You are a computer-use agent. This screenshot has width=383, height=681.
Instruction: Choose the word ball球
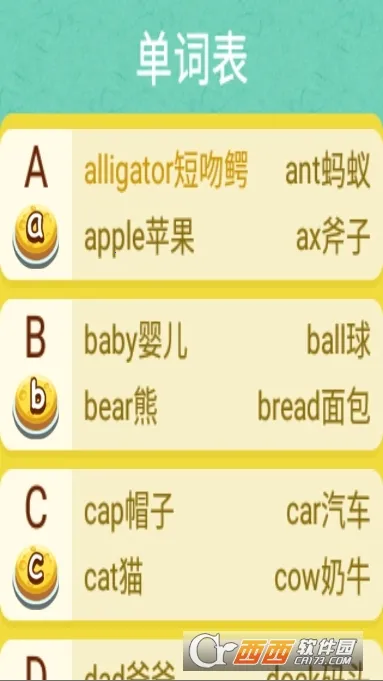tap(339, 341)
